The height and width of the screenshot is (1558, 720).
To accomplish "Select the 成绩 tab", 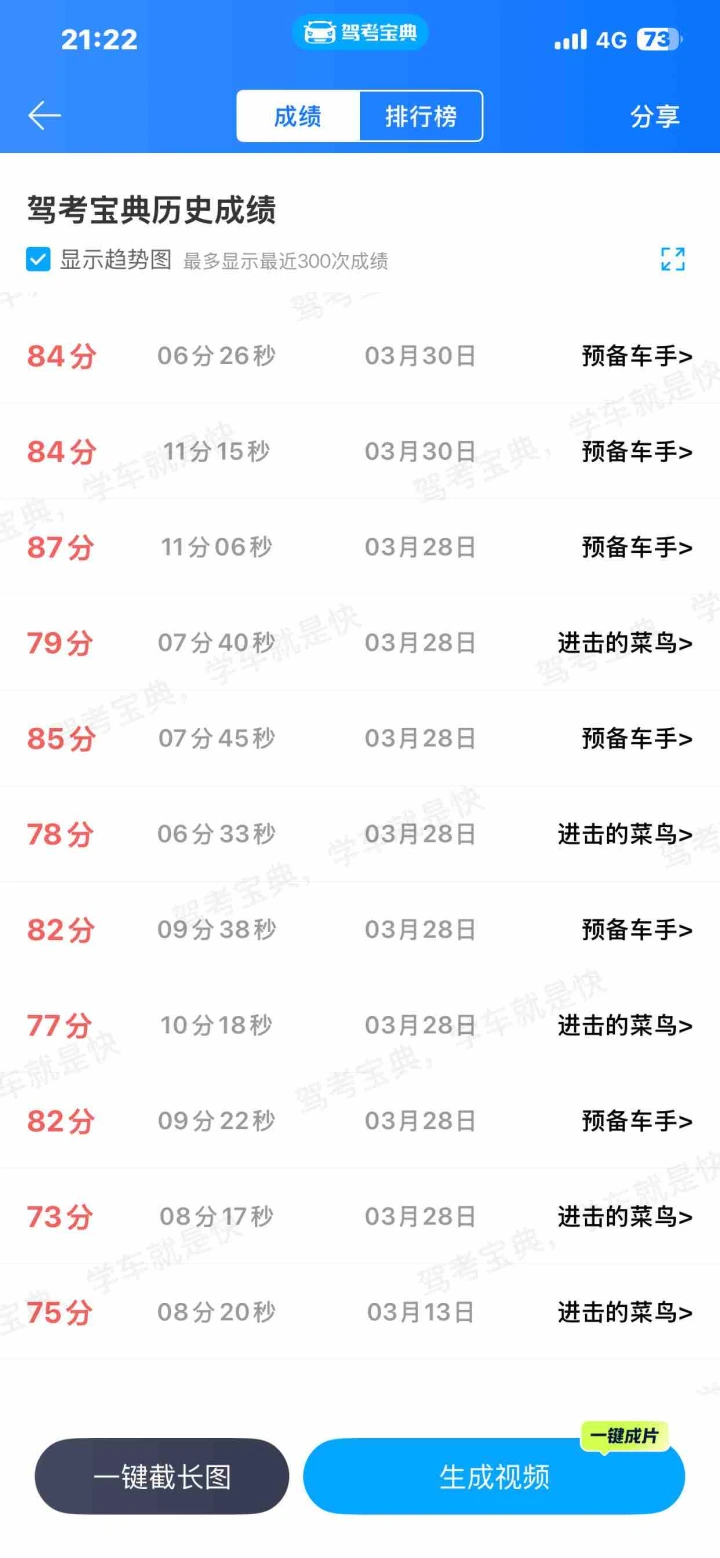I will coord(298,116).
